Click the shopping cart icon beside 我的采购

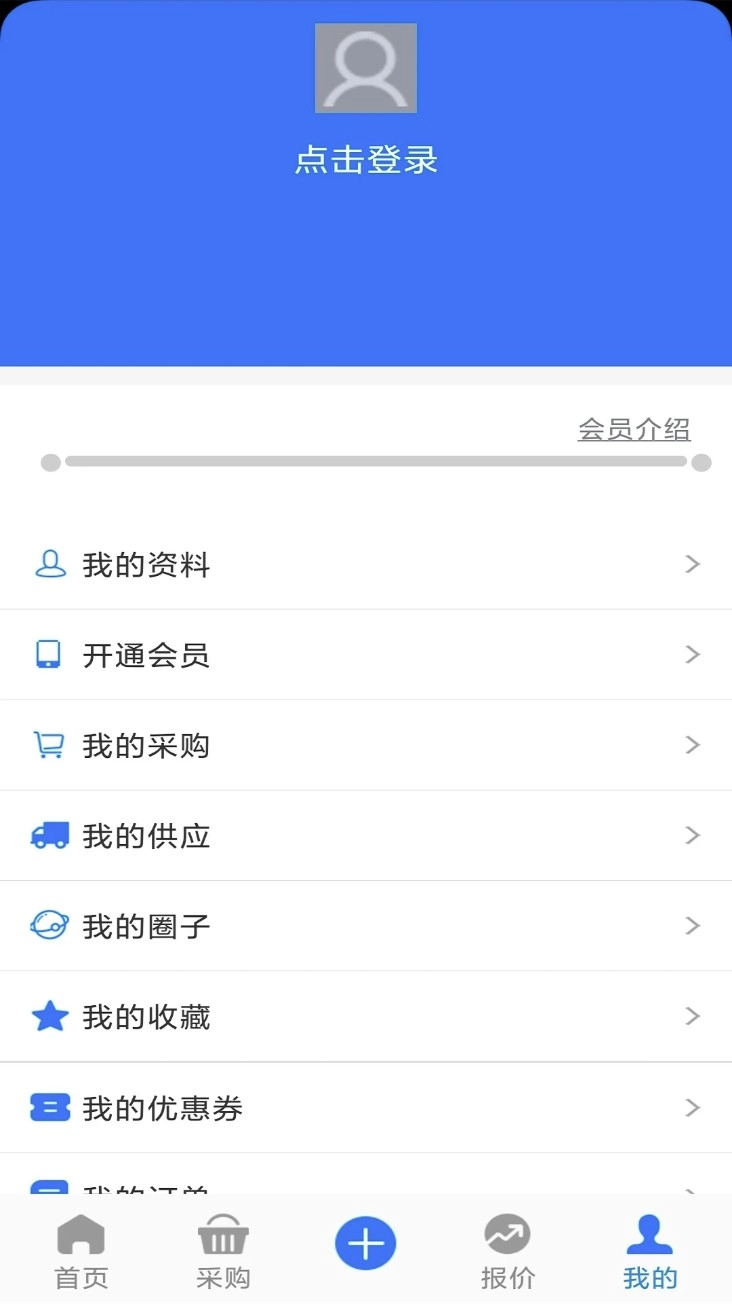(51, 745)
